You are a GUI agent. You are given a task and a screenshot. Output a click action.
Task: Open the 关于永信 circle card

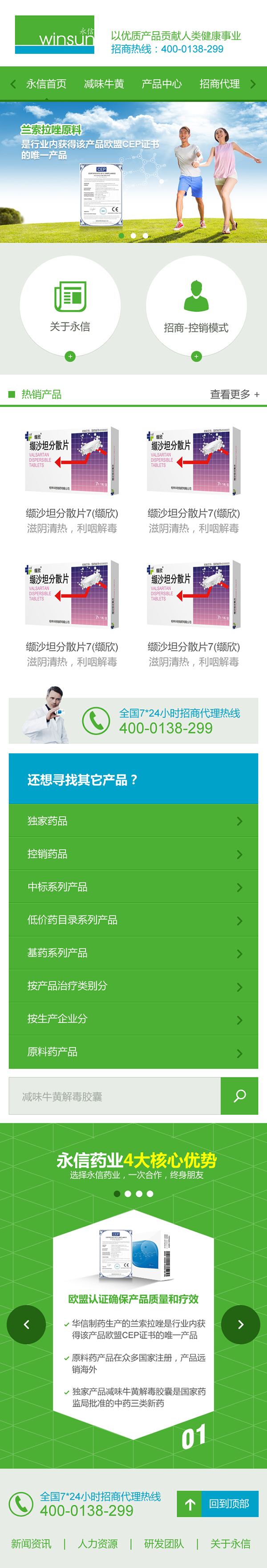click(x=70, y=306)
